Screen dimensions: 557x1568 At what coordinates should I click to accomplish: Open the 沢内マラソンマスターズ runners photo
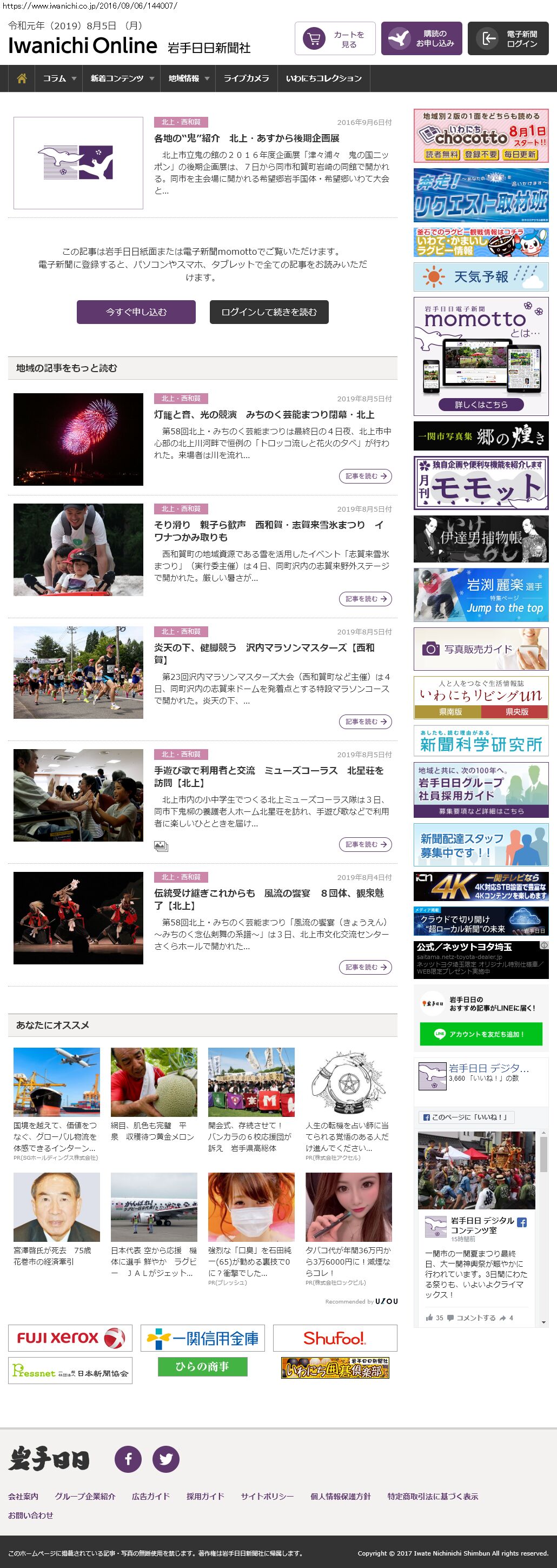(78, 673)
